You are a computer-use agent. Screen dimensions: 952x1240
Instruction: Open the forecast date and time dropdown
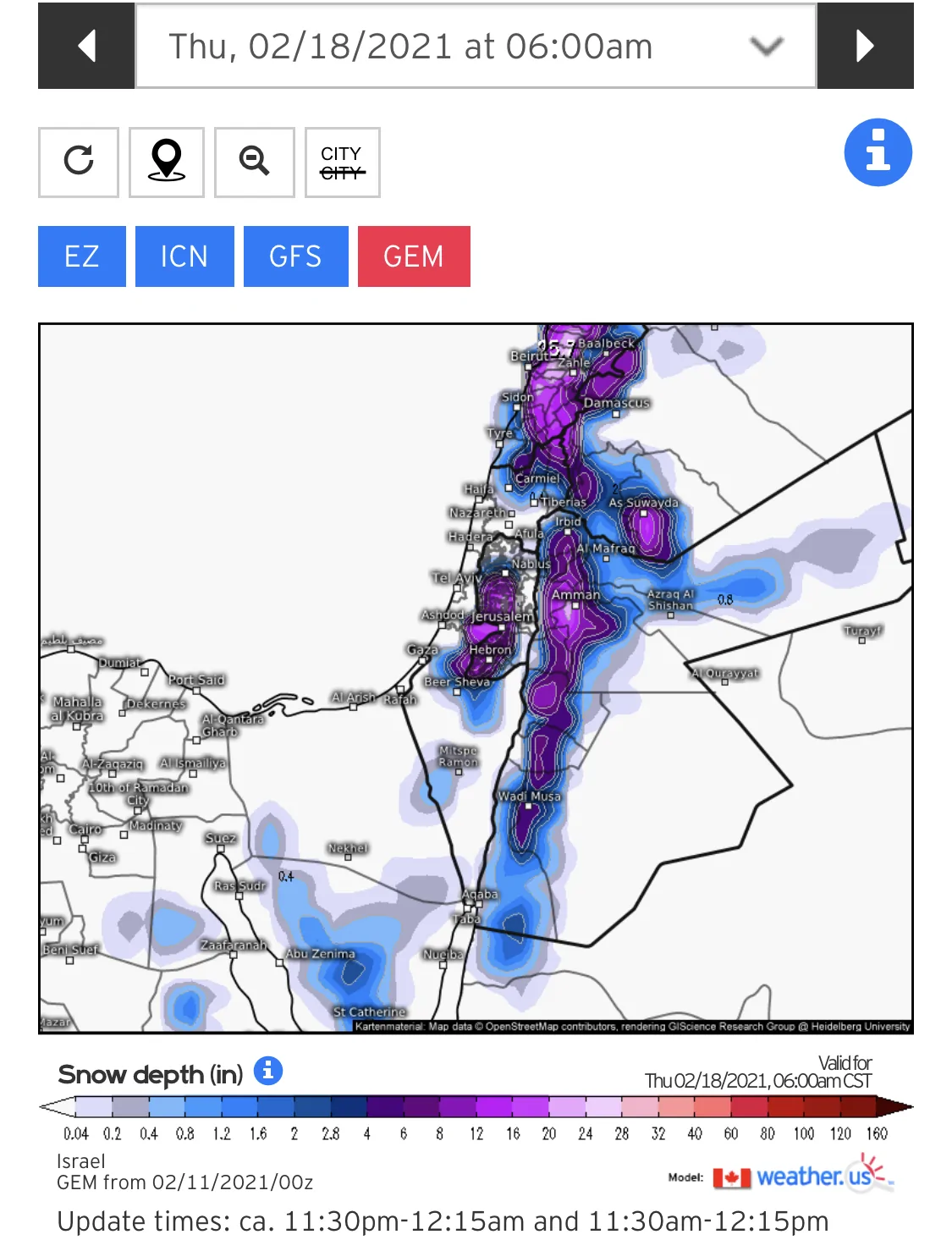[x=476, y=46]
